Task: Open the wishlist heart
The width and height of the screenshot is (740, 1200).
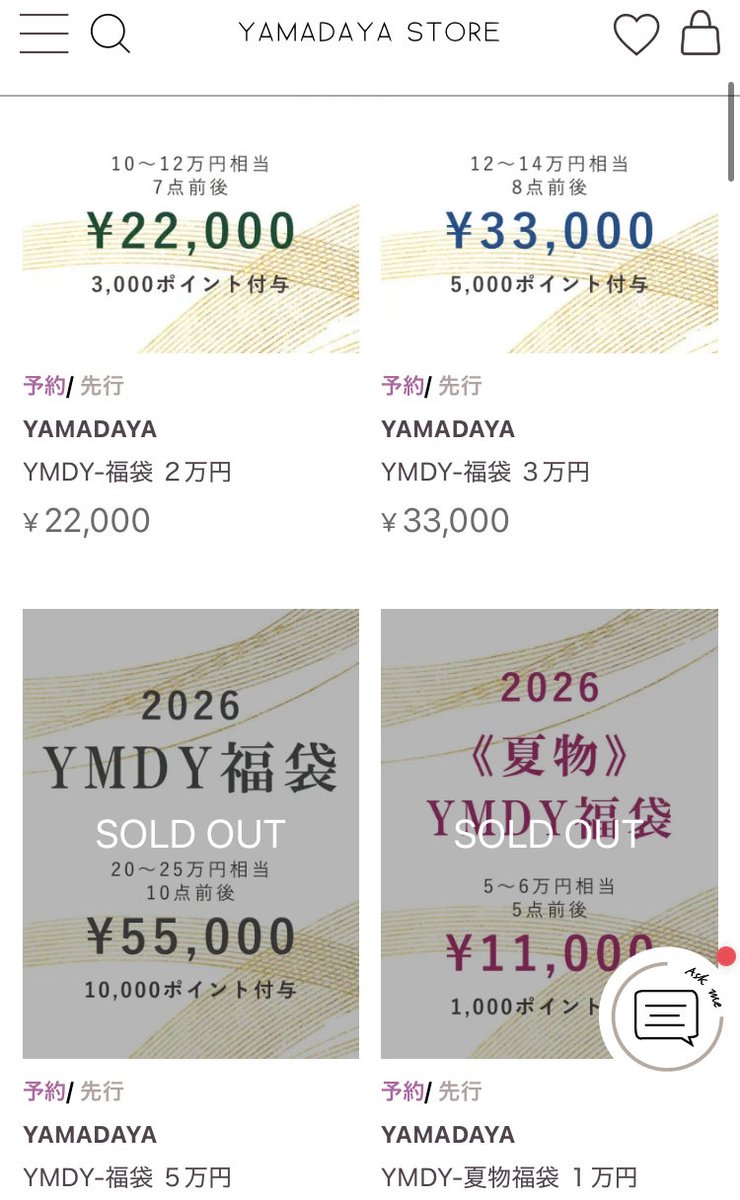Action: [636, 35]
